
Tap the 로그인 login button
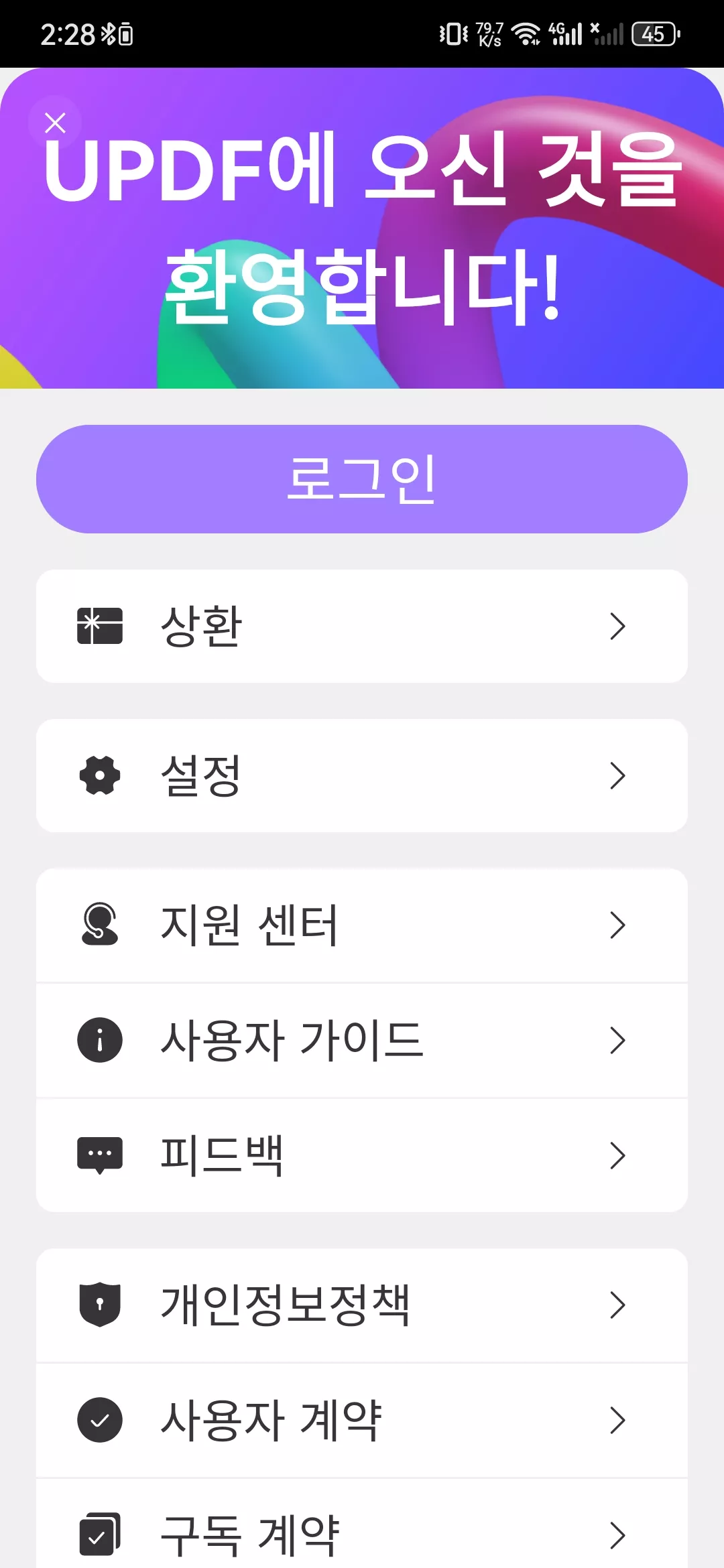click(362, 479)
